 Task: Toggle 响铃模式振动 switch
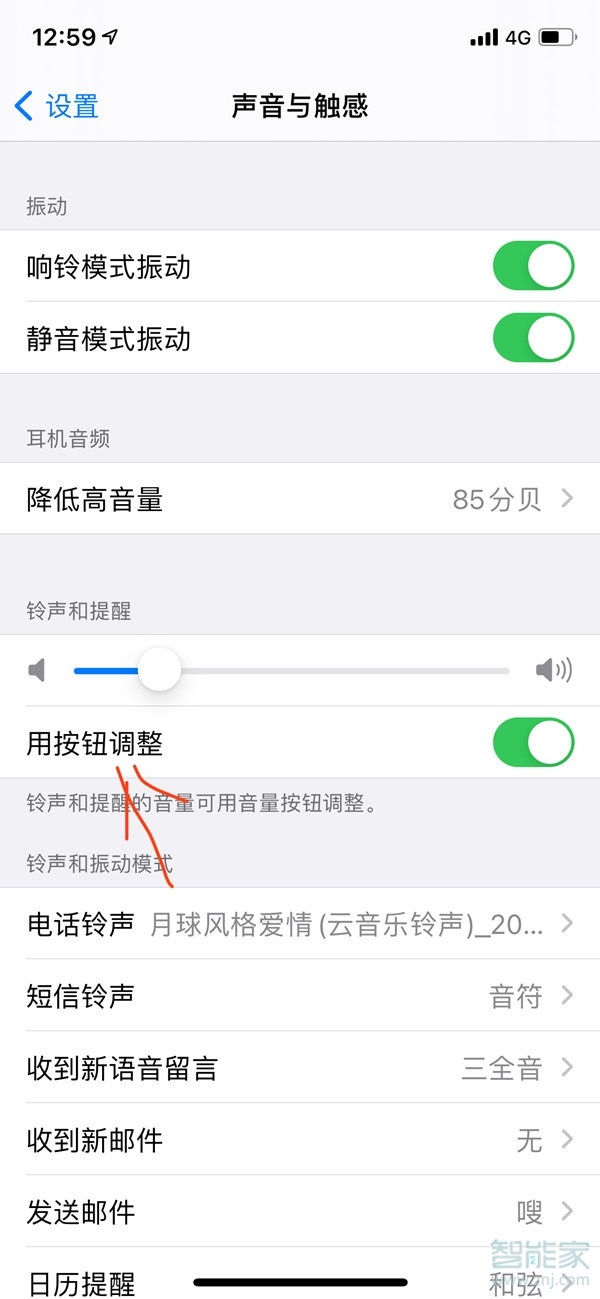pos(534,267)
